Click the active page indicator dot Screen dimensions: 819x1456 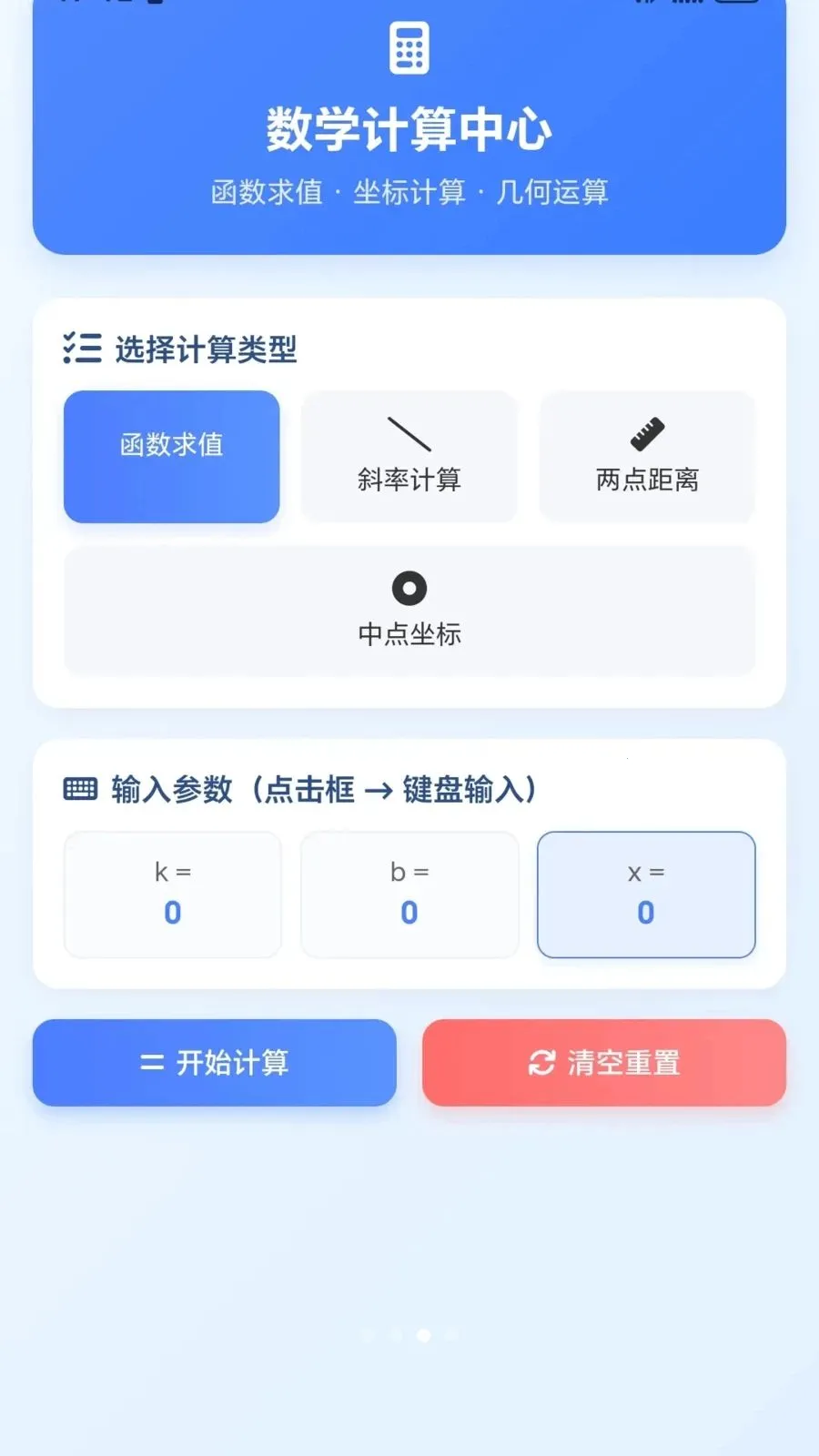423,1335
